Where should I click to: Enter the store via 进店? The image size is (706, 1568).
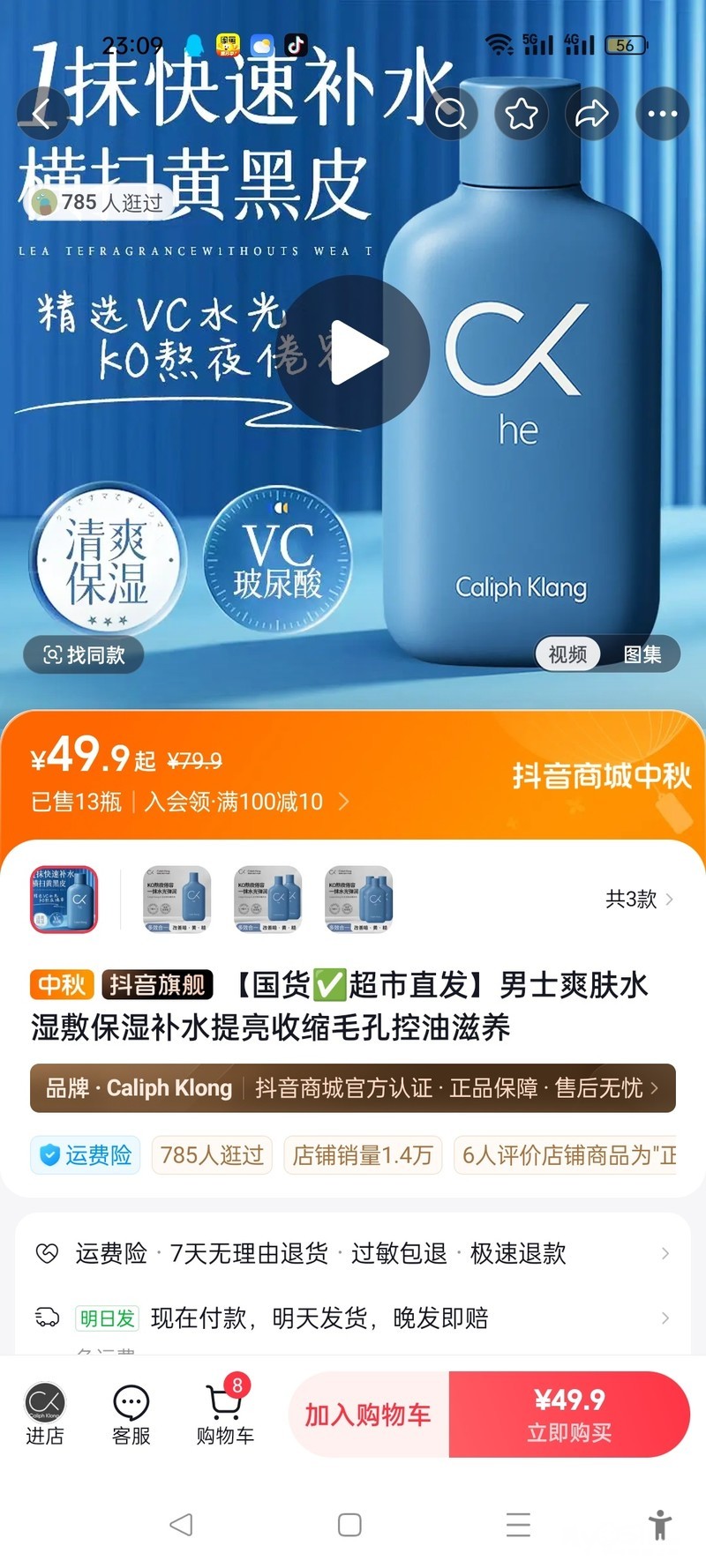(44, 1414)
